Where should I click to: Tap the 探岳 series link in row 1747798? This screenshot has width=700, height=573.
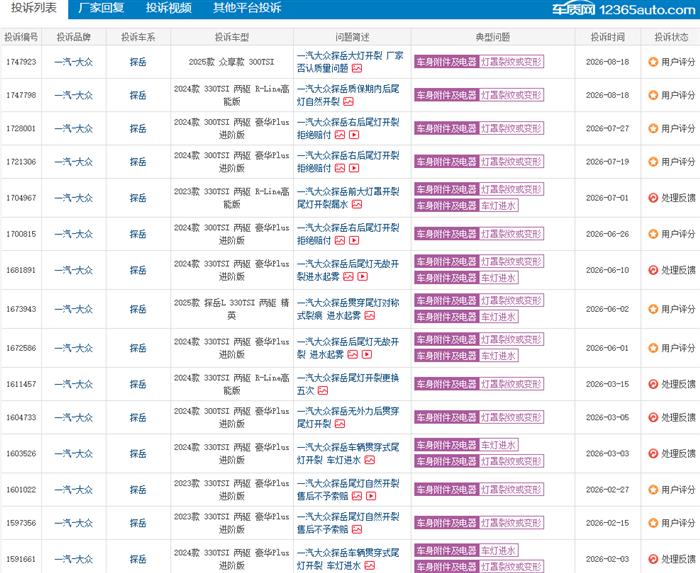138,95
